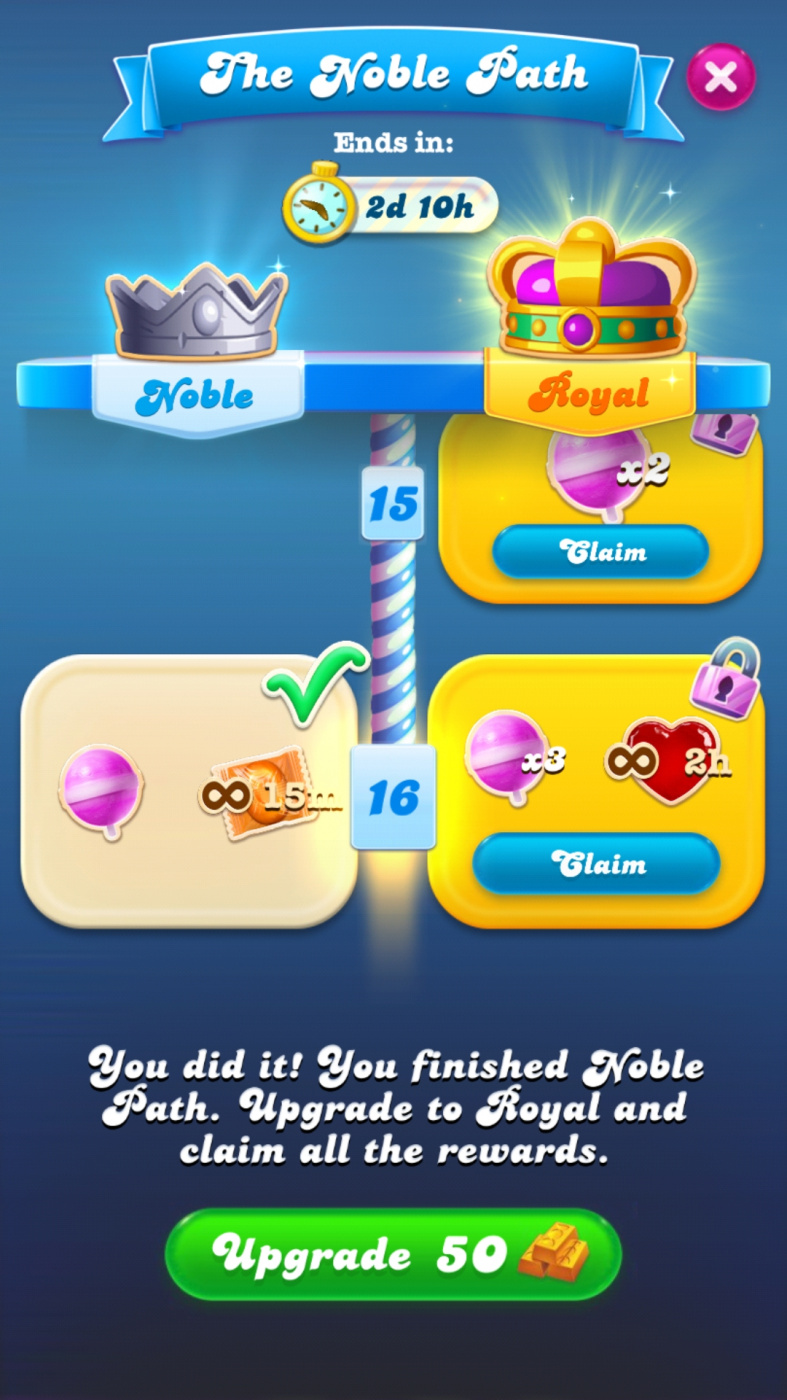Claim the level 15 Royal reward
The image size is (787, 1400).
pyautogui.click(x=601, y=551)
